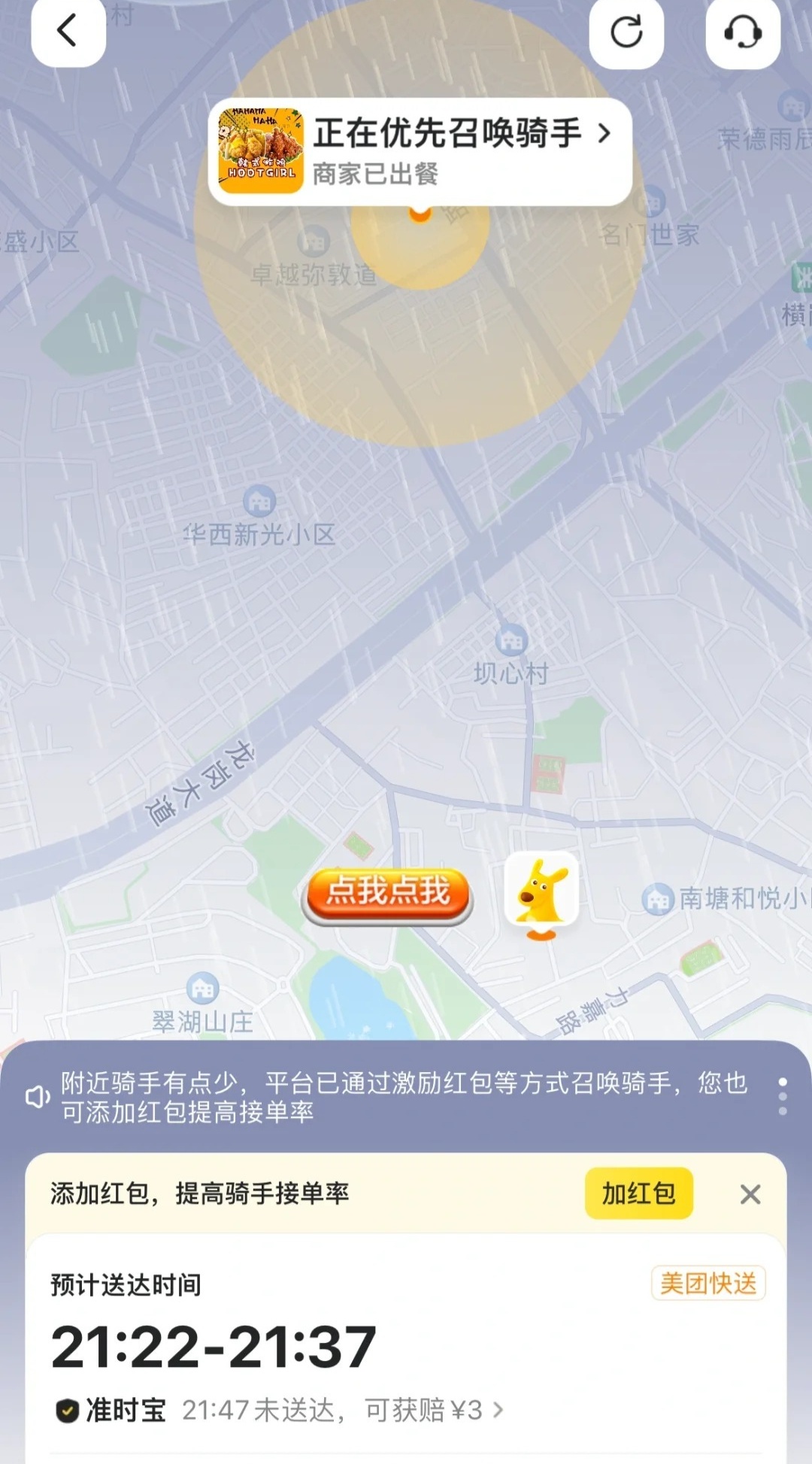Image resolution: width=812 pixels, height=1464 pixels.
Task: Open customer service via the headset icon
Action: coord(743,33)
